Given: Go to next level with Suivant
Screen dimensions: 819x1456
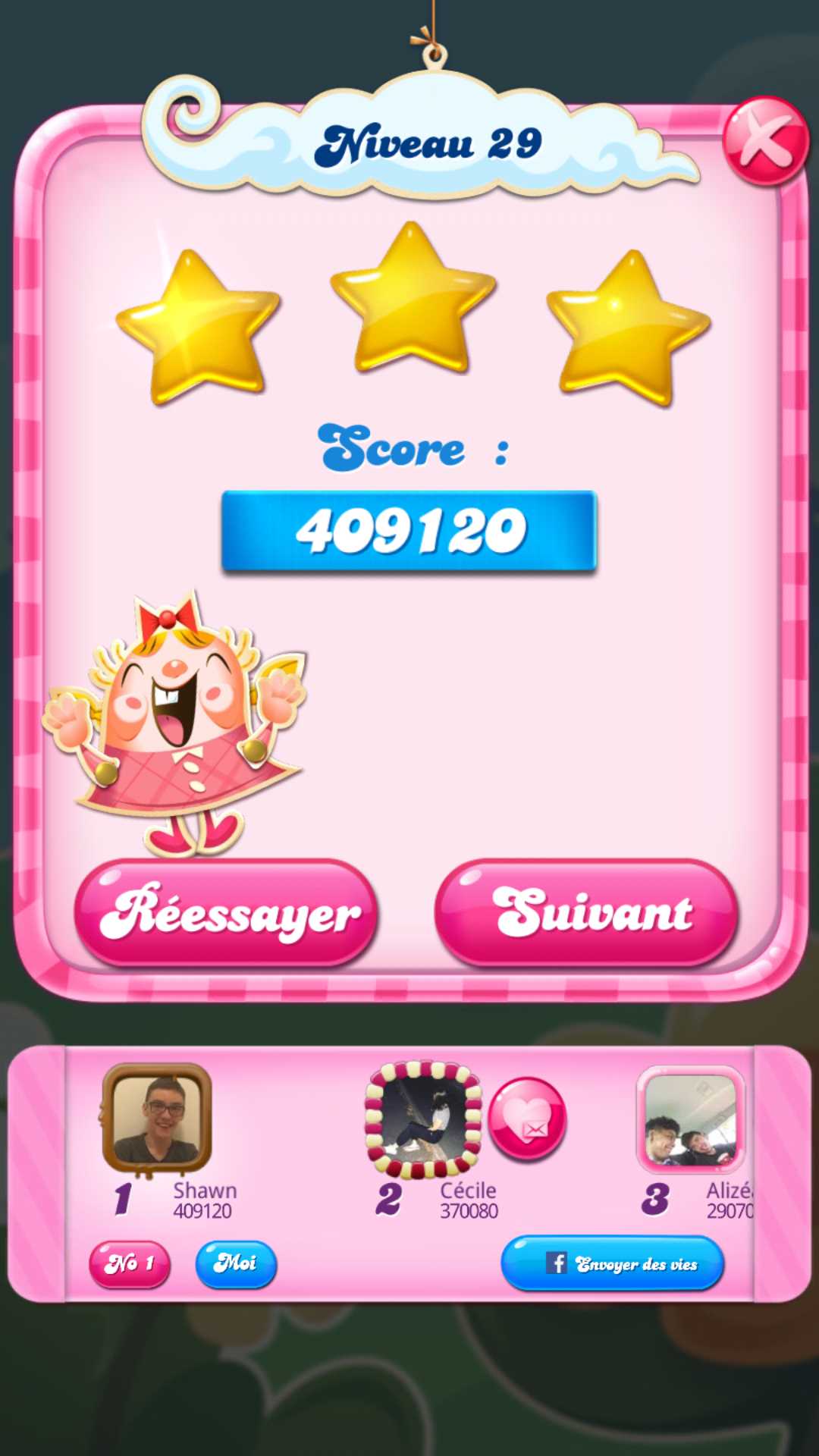Looking at the screenshot, I should (585, 913).
